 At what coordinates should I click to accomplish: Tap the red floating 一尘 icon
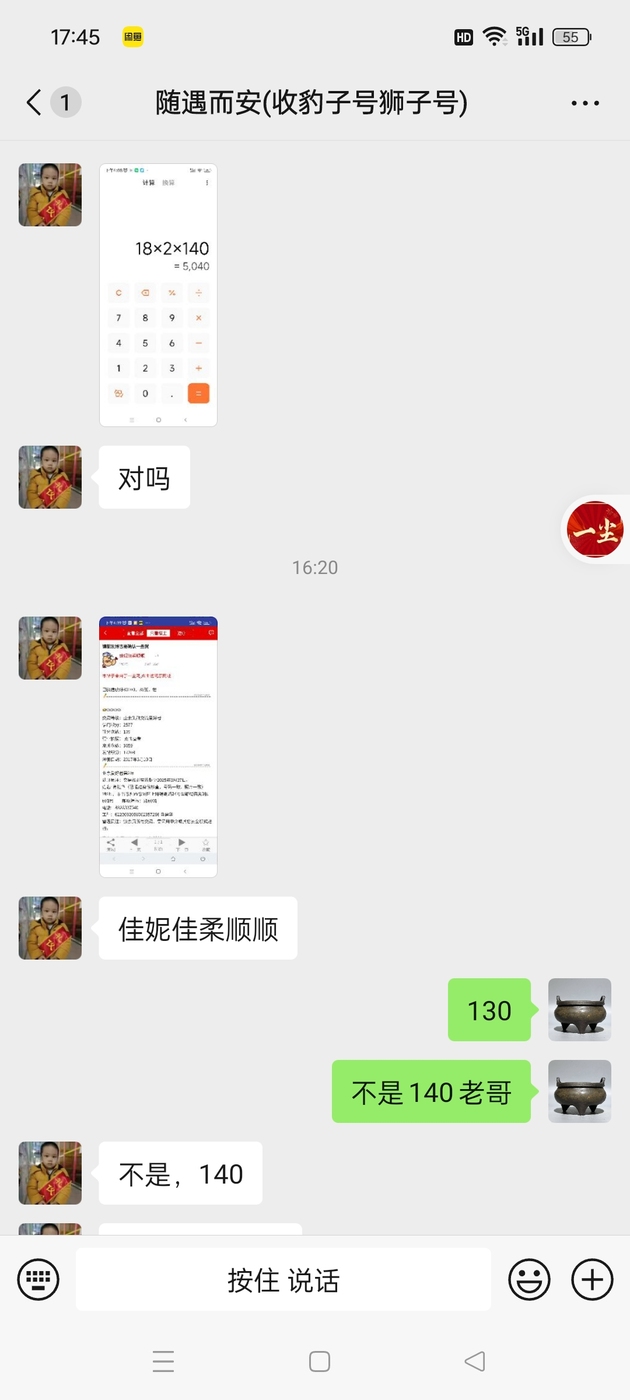coord(596,530)
